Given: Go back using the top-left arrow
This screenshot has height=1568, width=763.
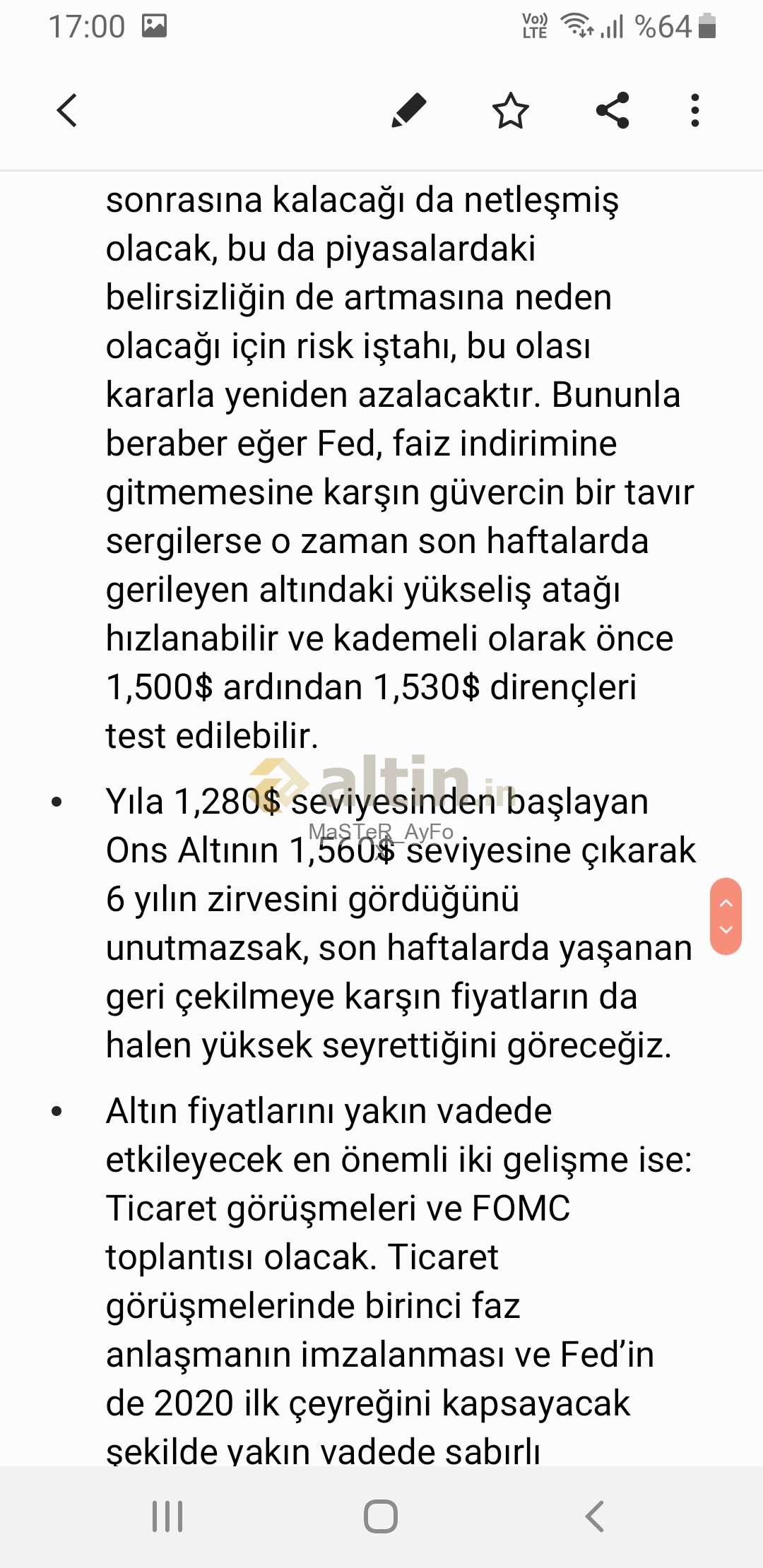Looking at the screenshot, I should pyautogui.click(x=67, y=110).
